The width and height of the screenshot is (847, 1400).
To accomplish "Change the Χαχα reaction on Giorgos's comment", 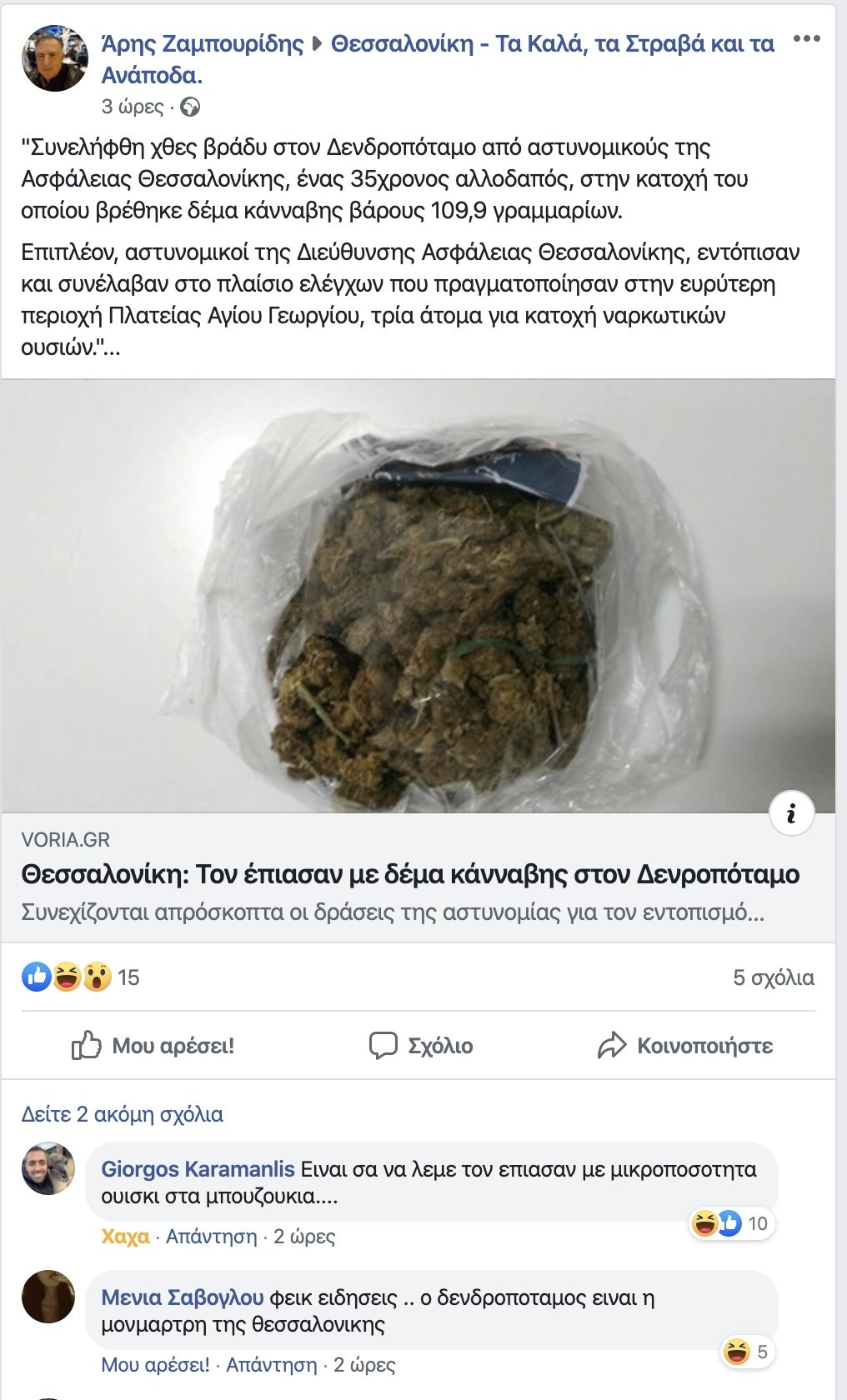I will pyautogui.click(x=125, y=1237).
